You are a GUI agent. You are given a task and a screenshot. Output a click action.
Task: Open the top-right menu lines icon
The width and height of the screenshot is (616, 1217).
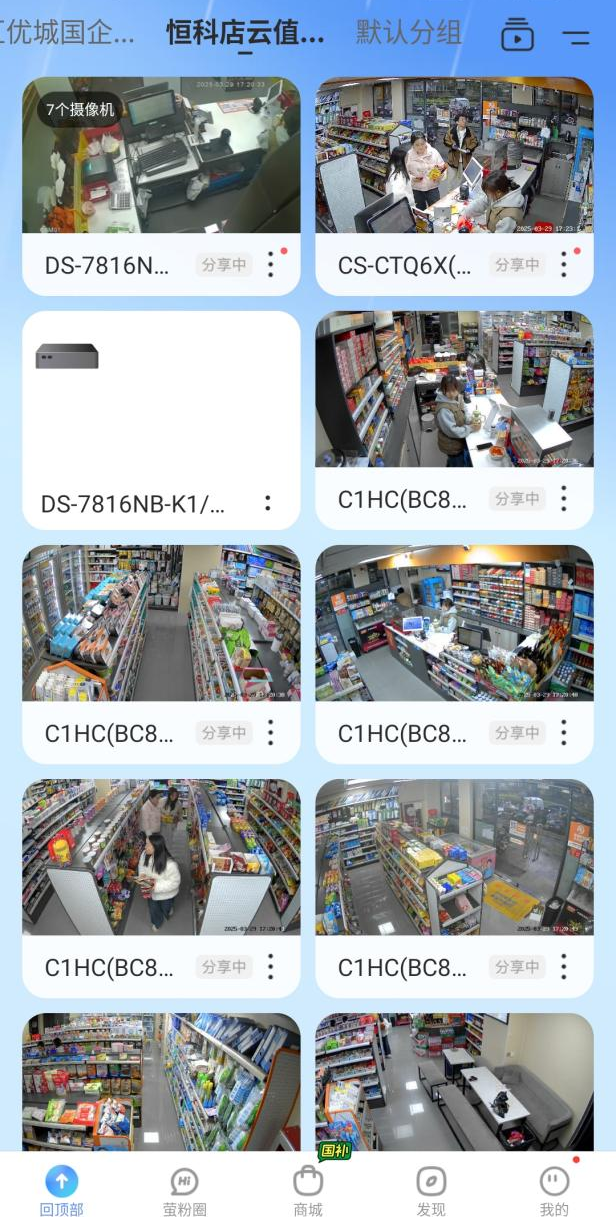pos(575,37)
